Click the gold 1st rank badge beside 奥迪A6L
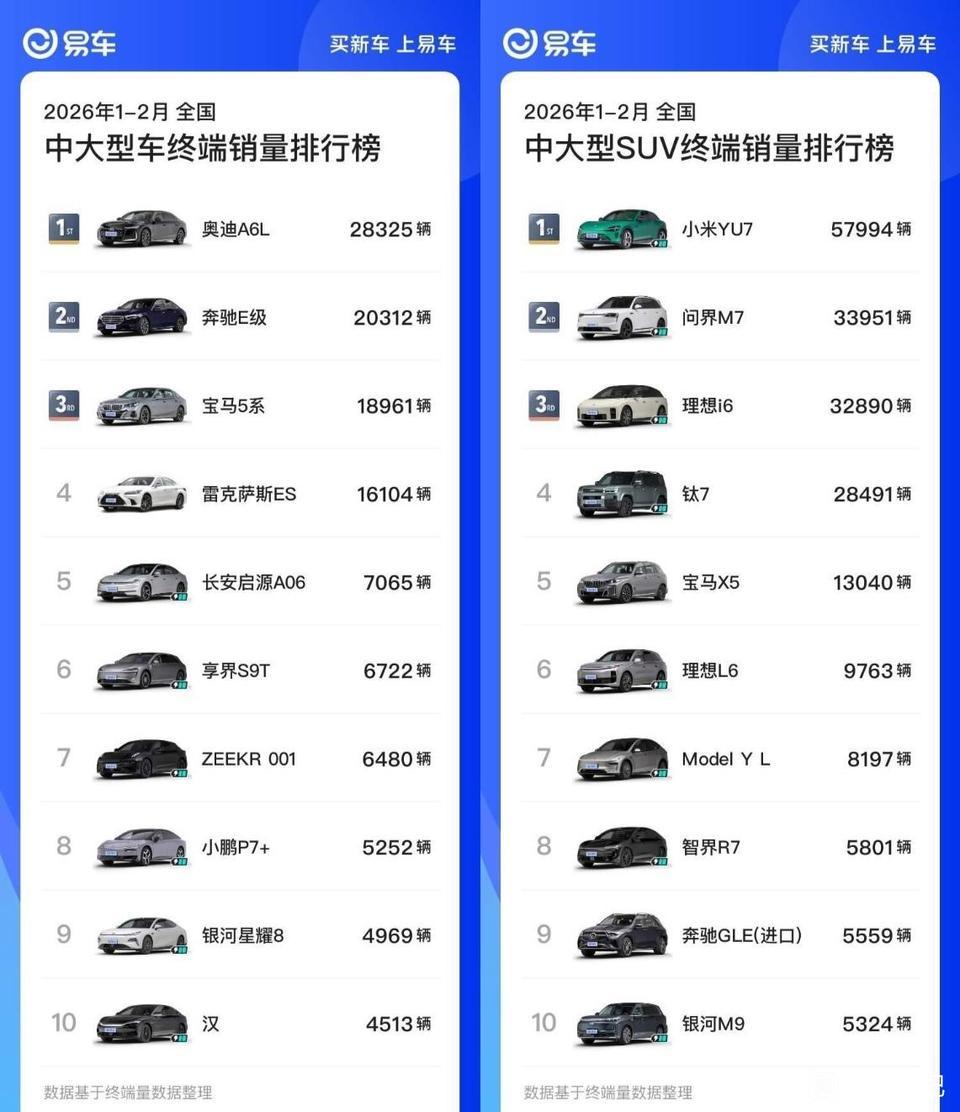This screenshot has width=960, height=1112. click(x=63, y=229)
